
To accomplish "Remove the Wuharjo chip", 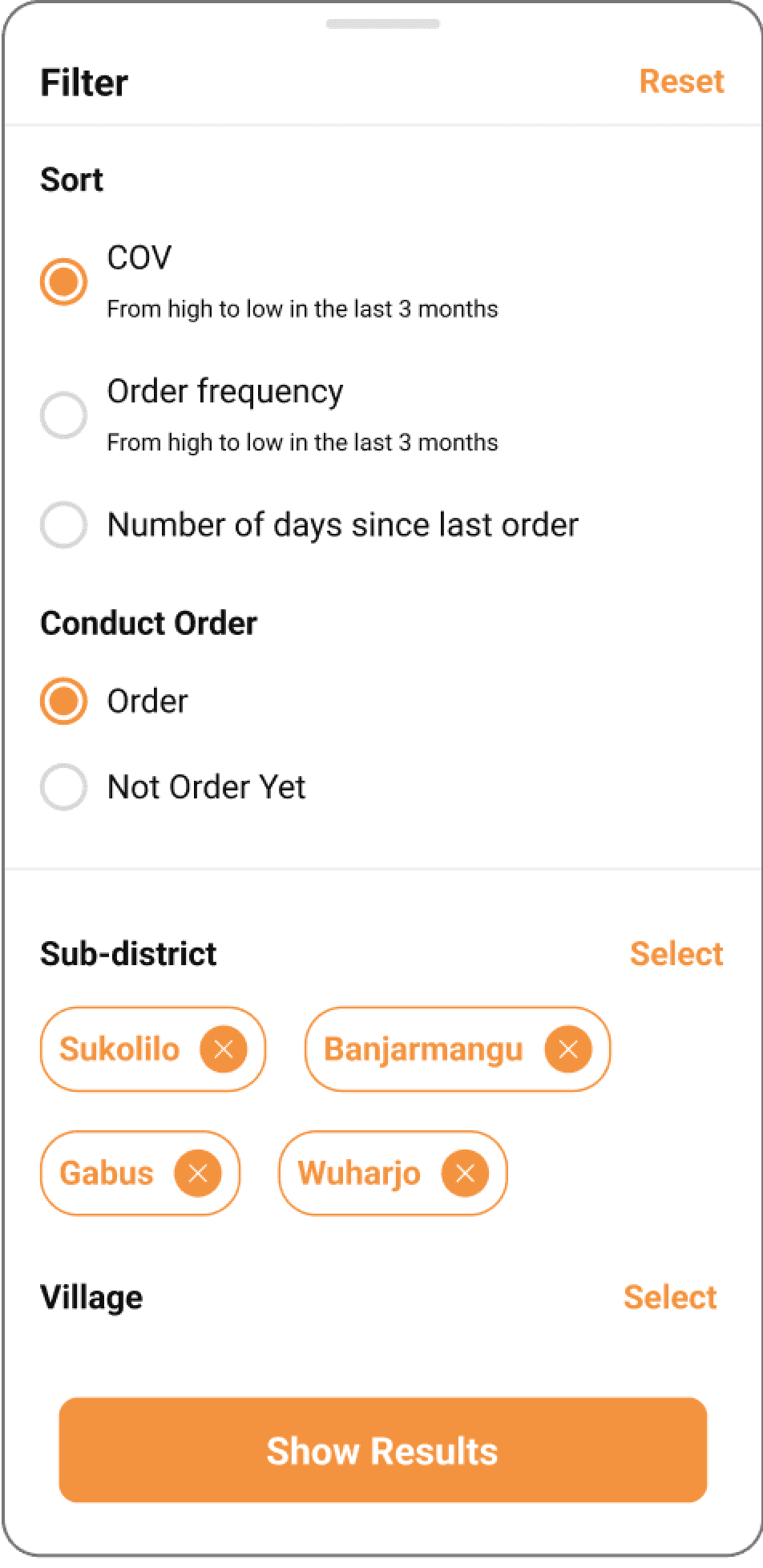I will 465,1174.
